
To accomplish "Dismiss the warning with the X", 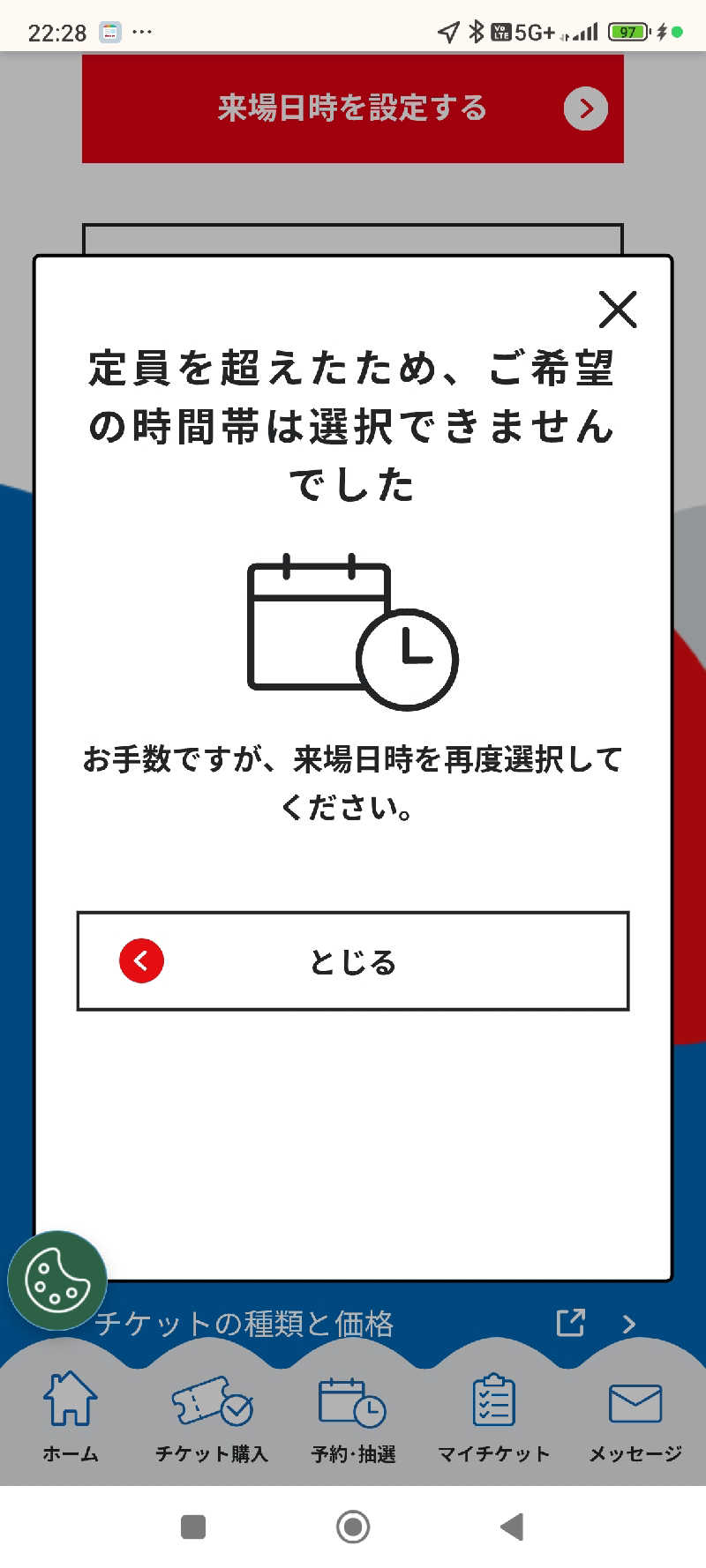I will 618,310.
